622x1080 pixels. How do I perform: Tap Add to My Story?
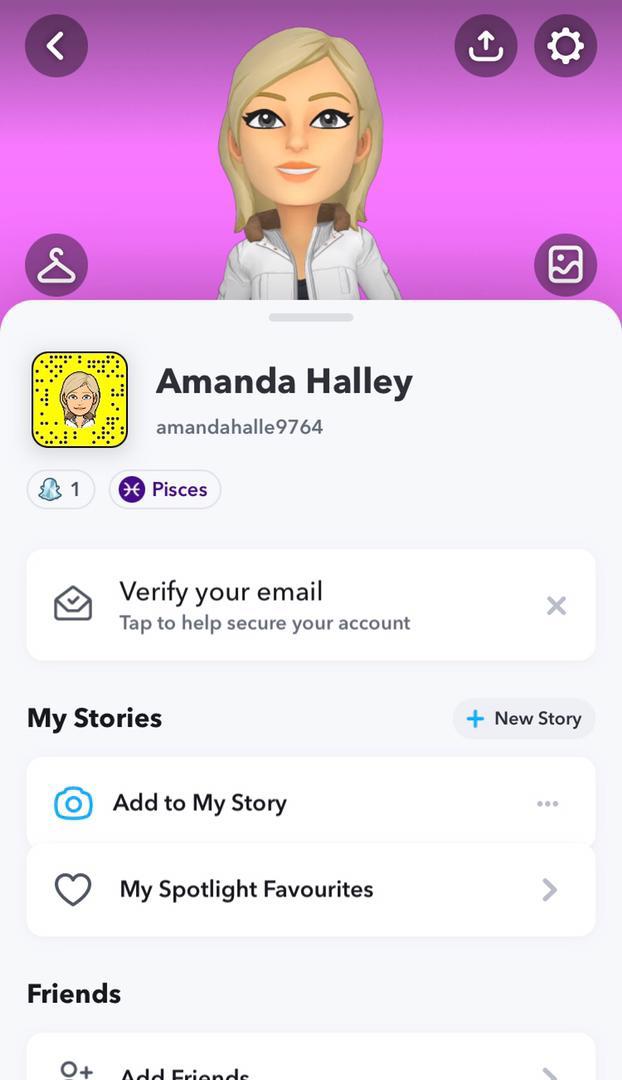200,803
